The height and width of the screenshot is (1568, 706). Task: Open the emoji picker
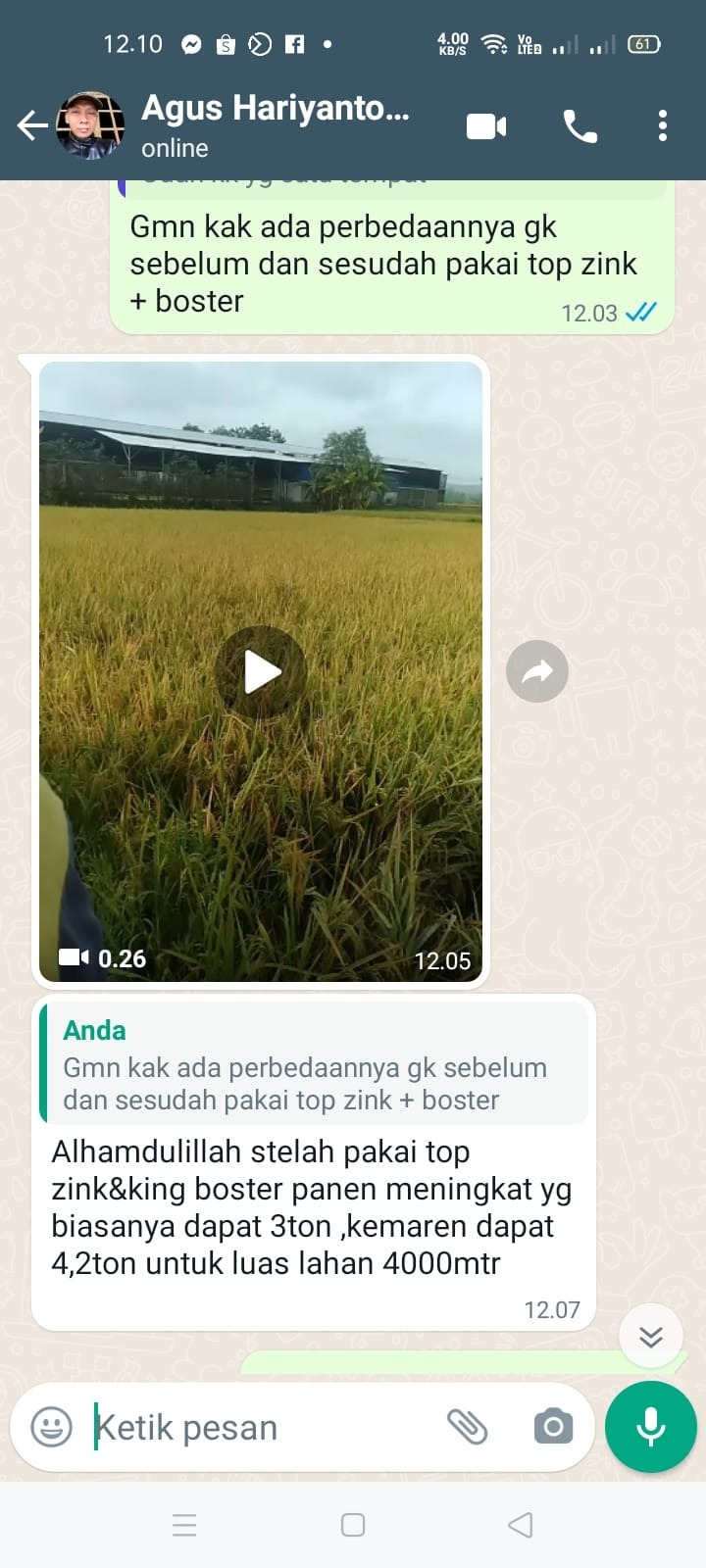point(52,1427)
